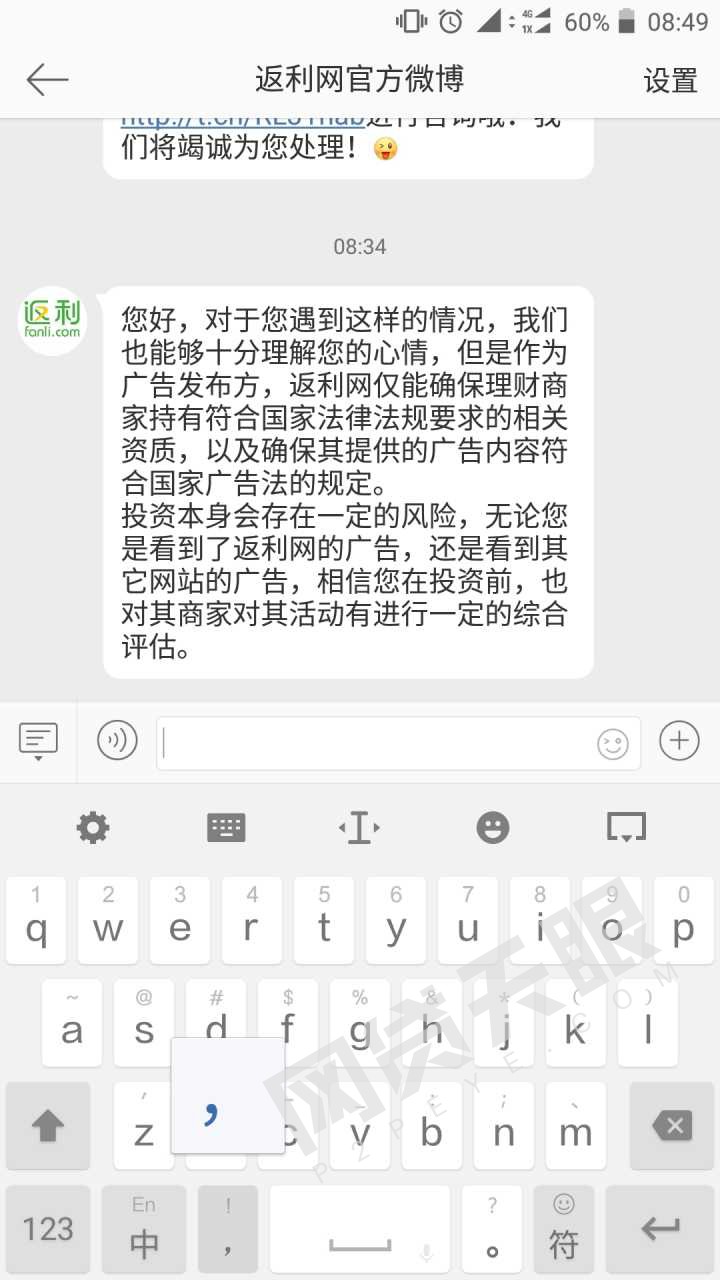Toggle the 中/En language key
This screenshot has height=1280, width=720.
coord(144,1229)
